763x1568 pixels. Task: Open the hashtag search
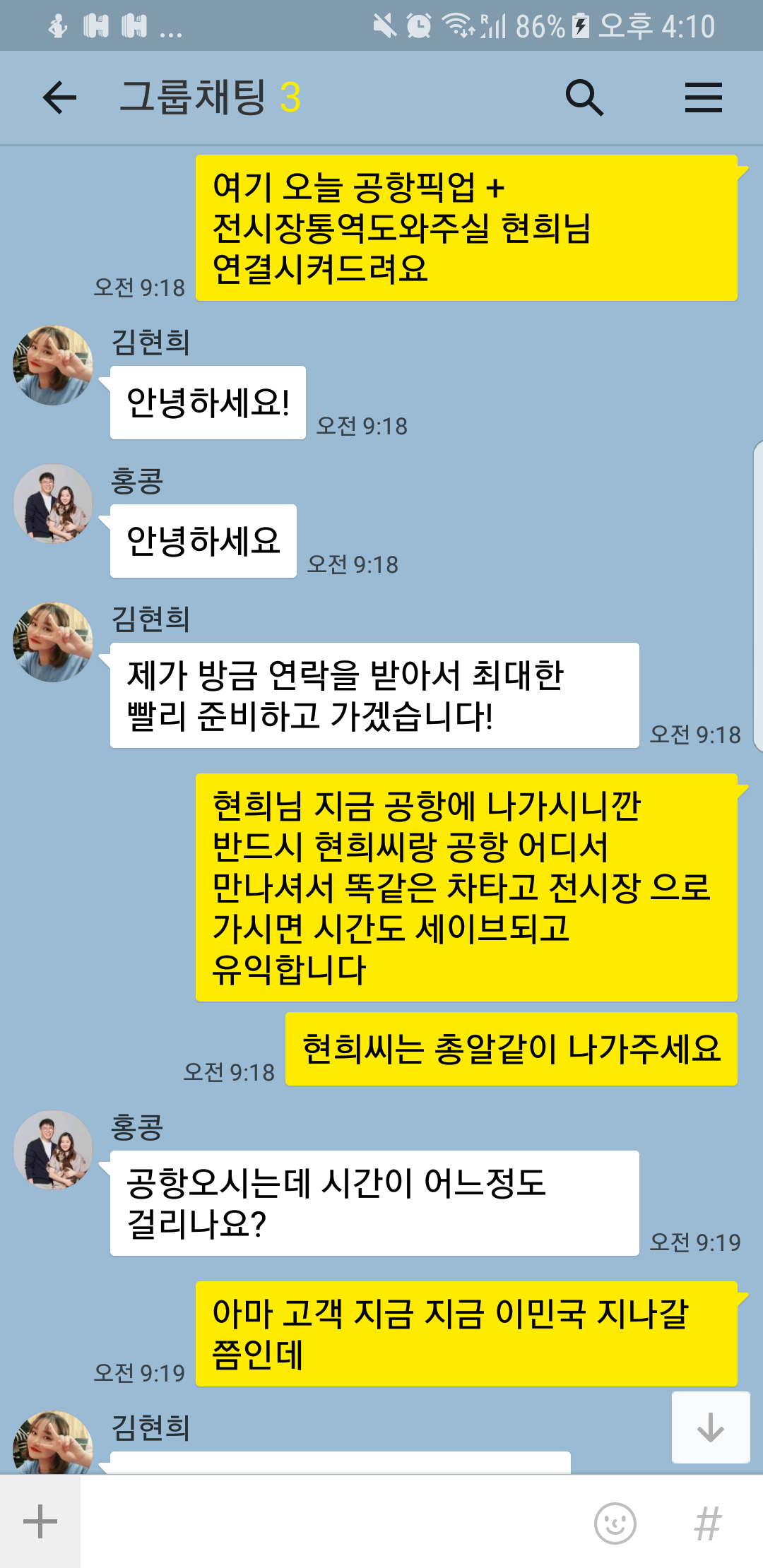coord(707,1523)
